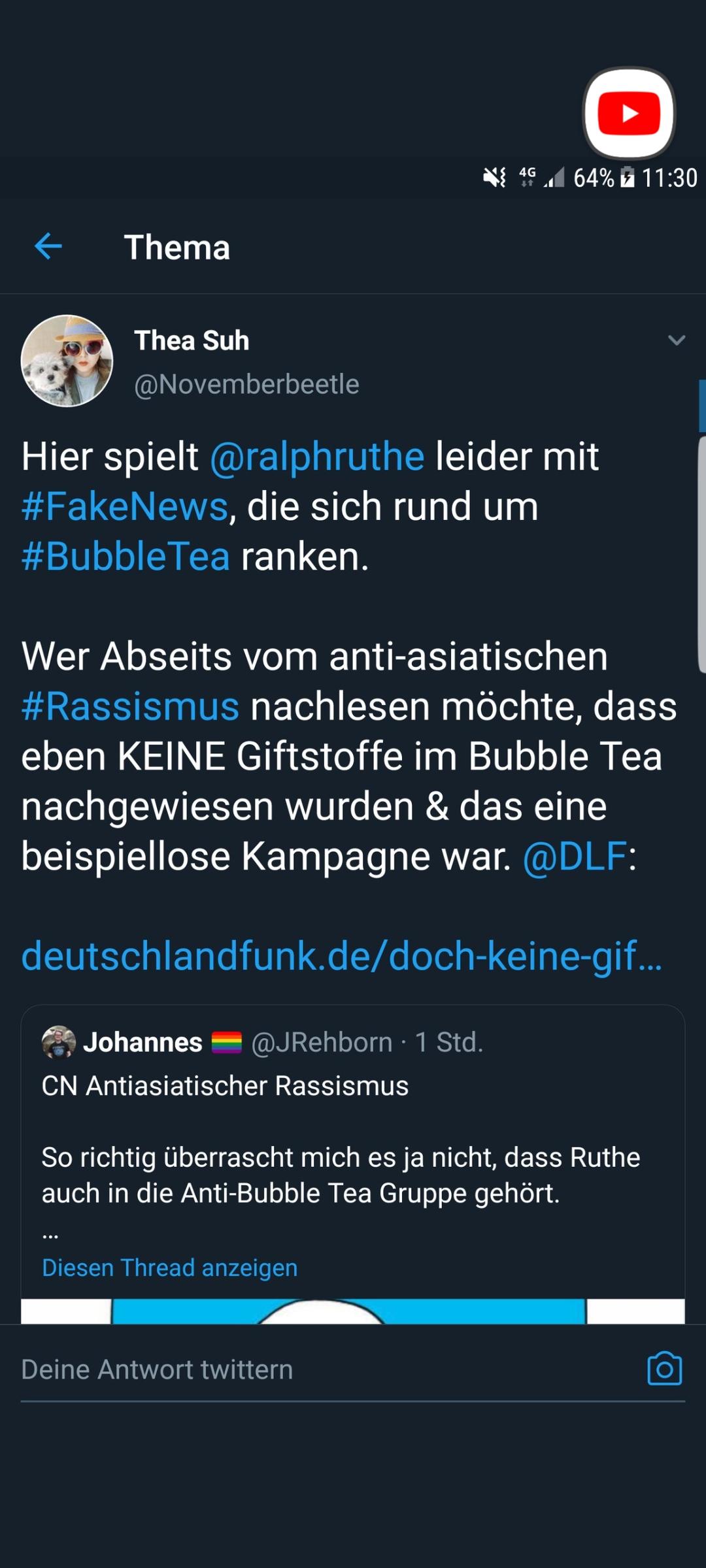Go back using the arrow icon
The width and height of the screenshot is (706, 1568).
point(48,246)
